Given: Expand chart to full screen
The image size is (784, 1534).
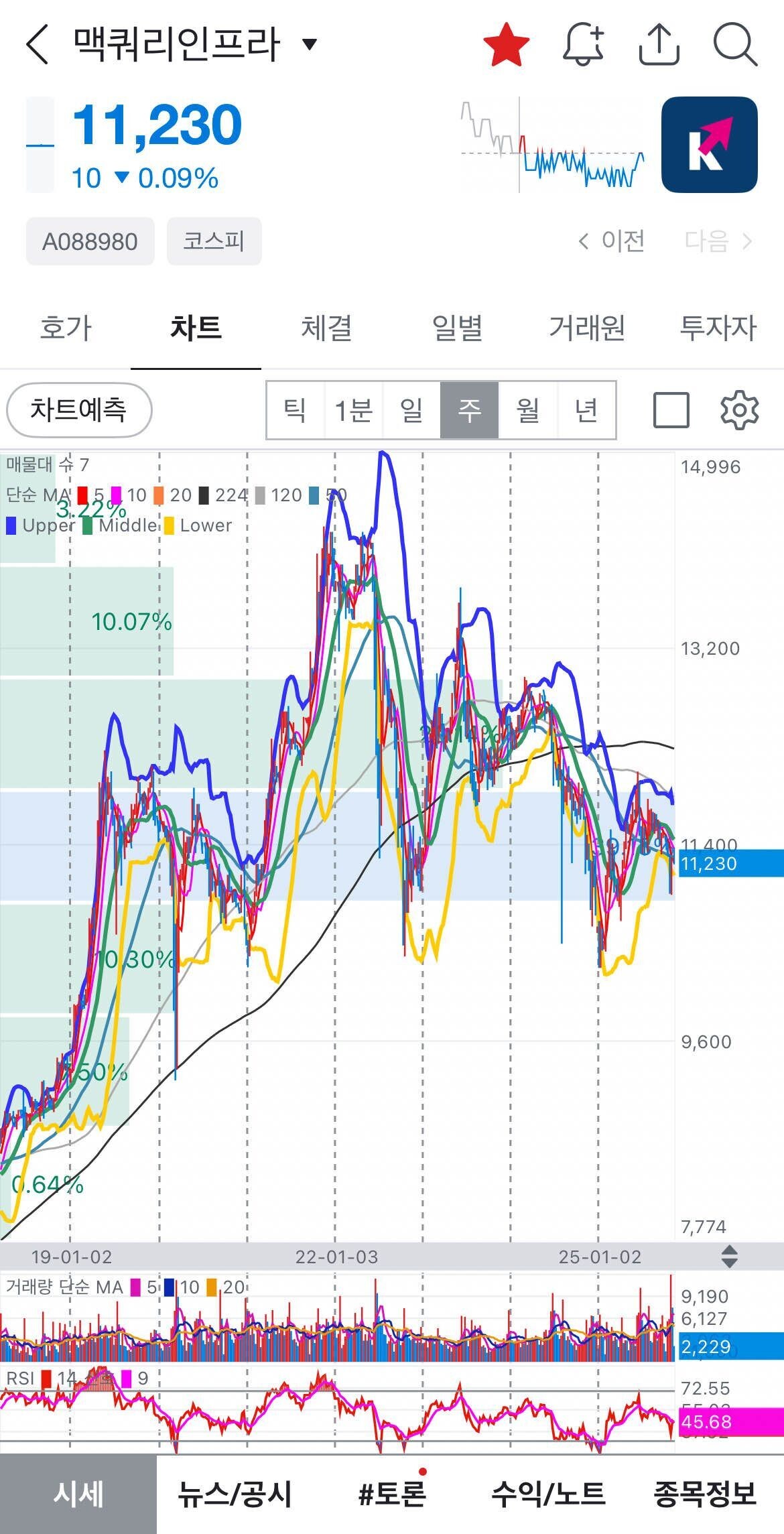Looking at the screenshot, I should pos(671,409).
